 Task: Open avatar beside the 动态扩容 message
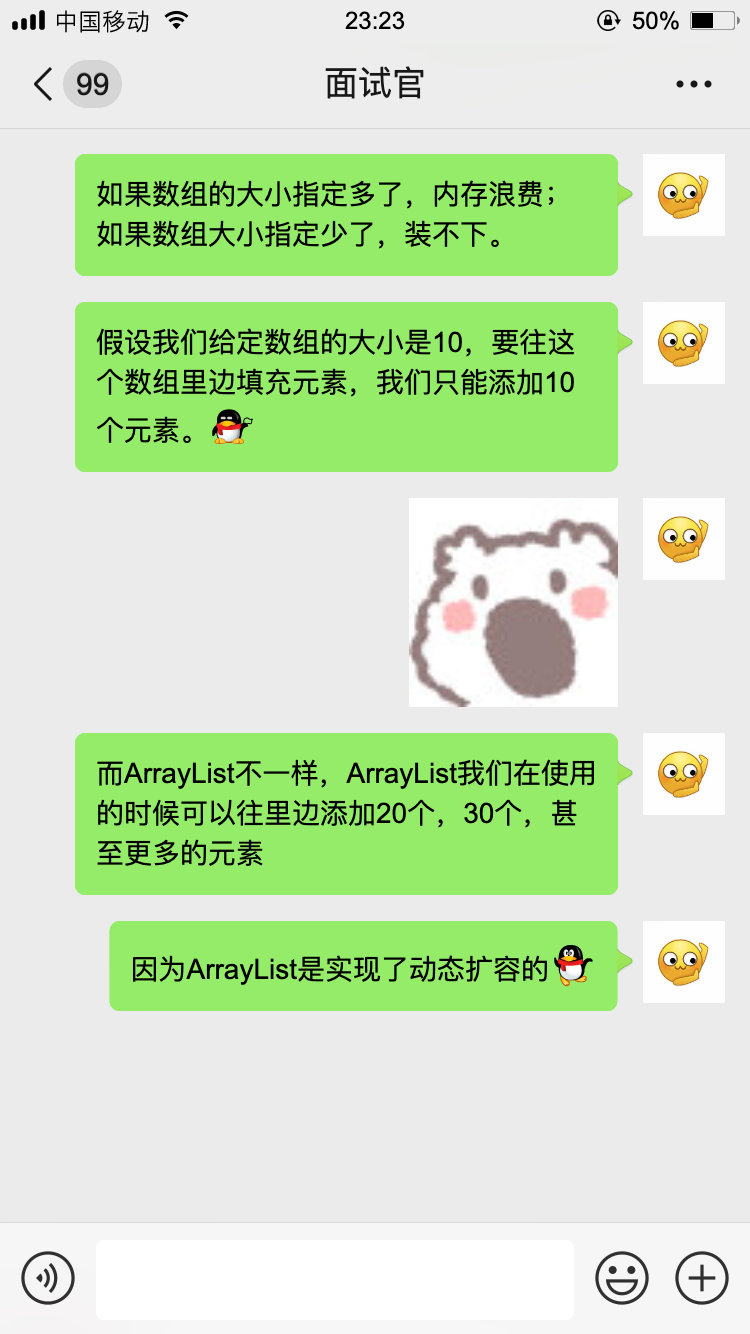point(683,962)
